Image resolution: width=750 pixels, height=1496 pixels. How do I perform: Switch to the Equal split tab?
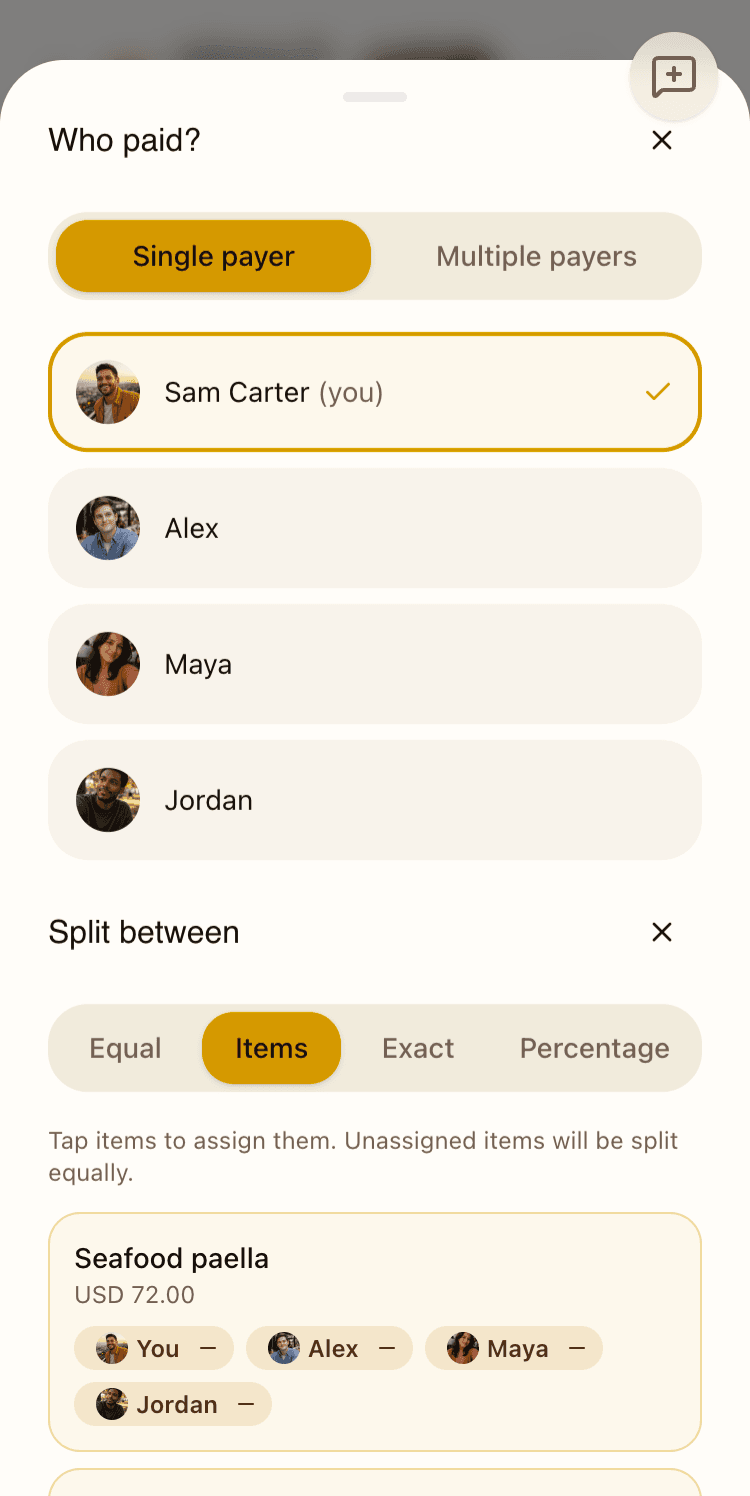(125, 1048)
